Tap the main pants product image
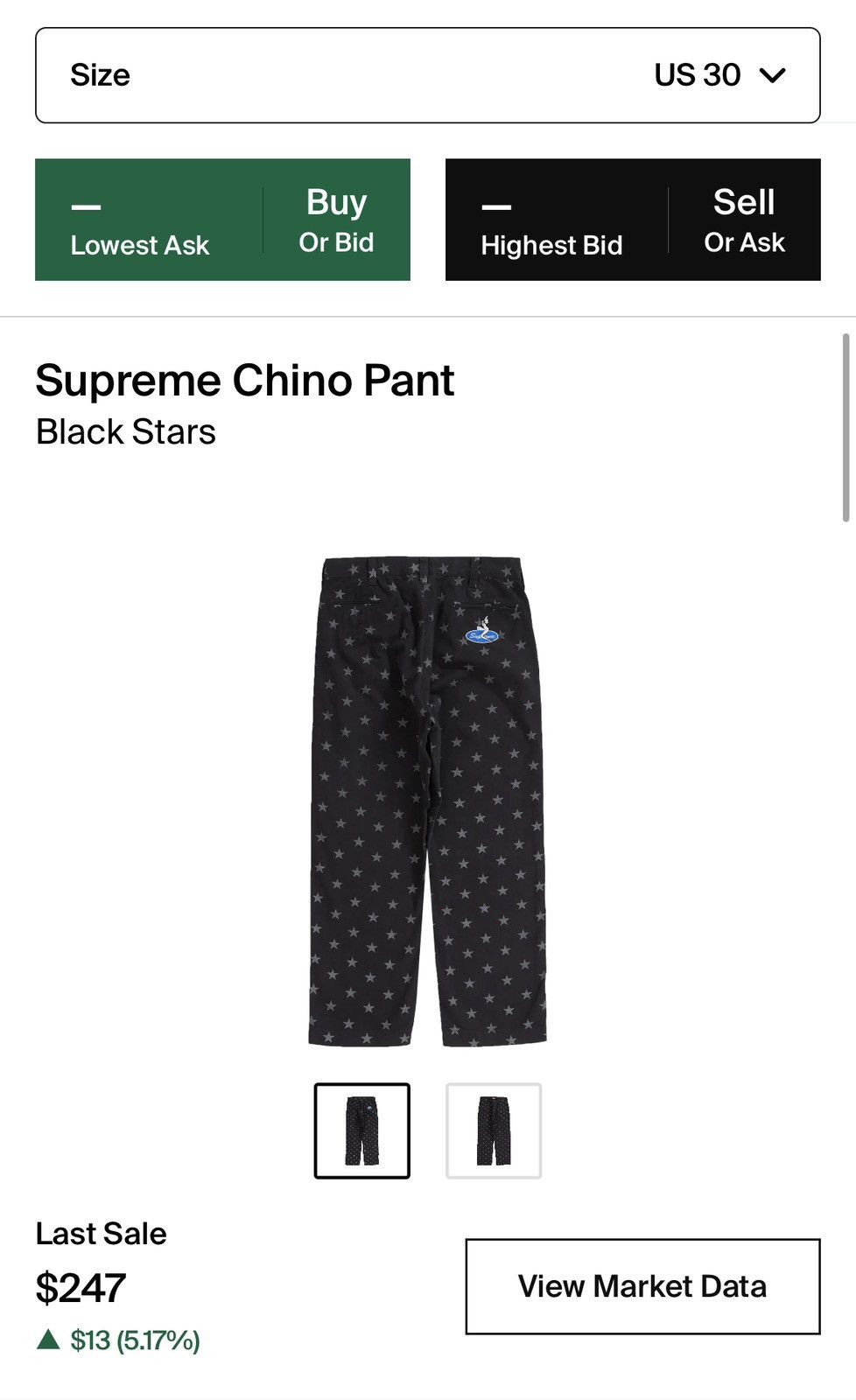 click(428, 801)
